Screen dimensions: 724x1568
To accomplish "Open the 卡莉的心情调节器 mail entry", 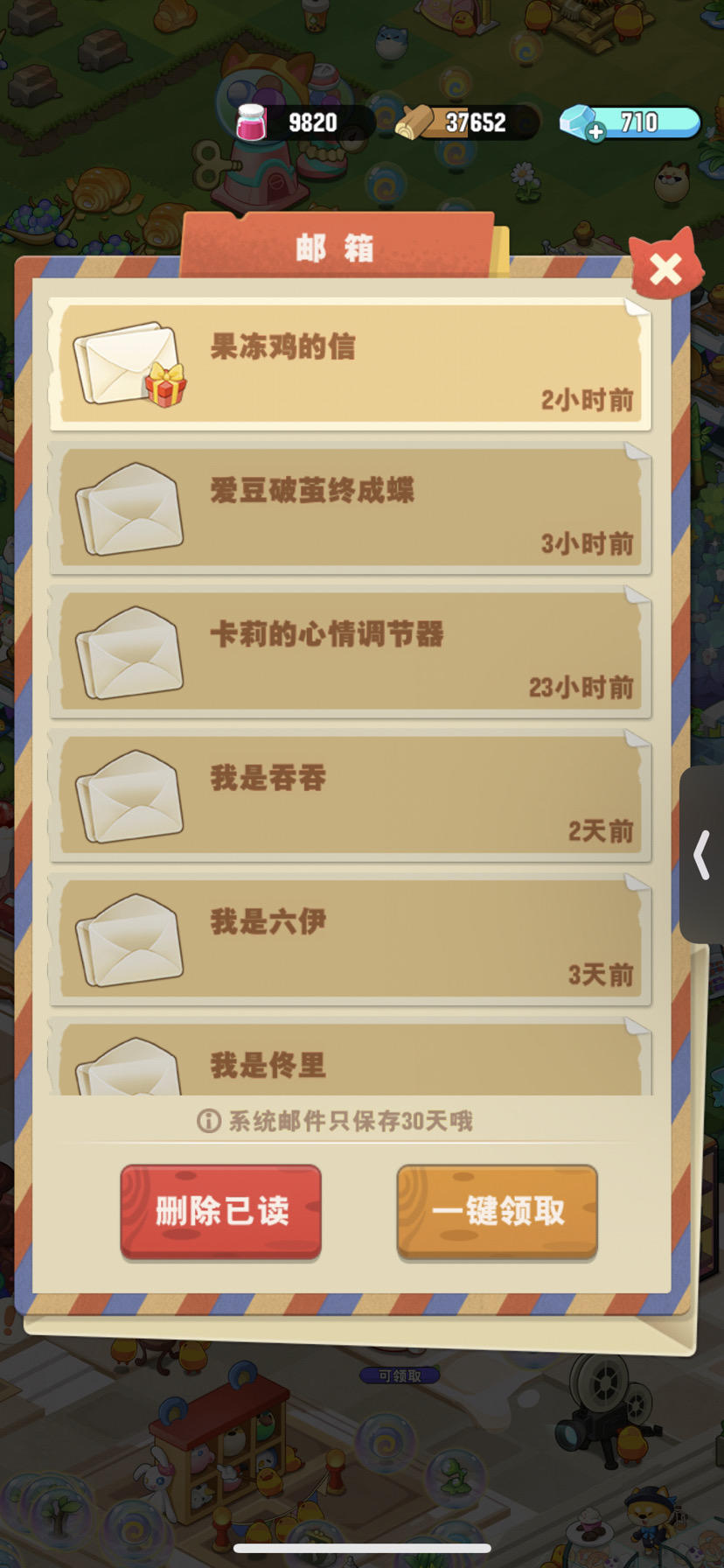I will click(x=350, y=654).
